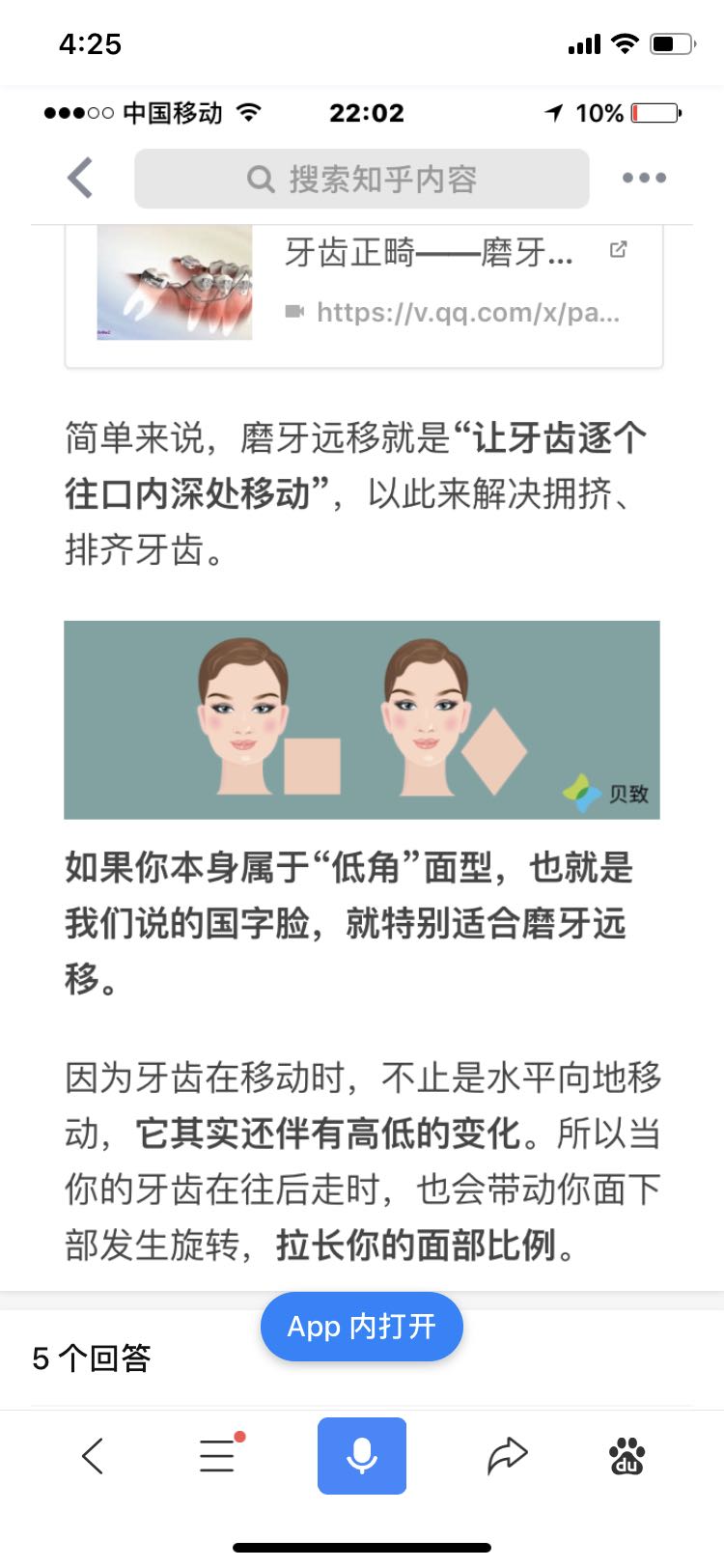Share this page via the arrow icon
Viewport: 724px width, 1568px height.
click(x=508, y=1455)
